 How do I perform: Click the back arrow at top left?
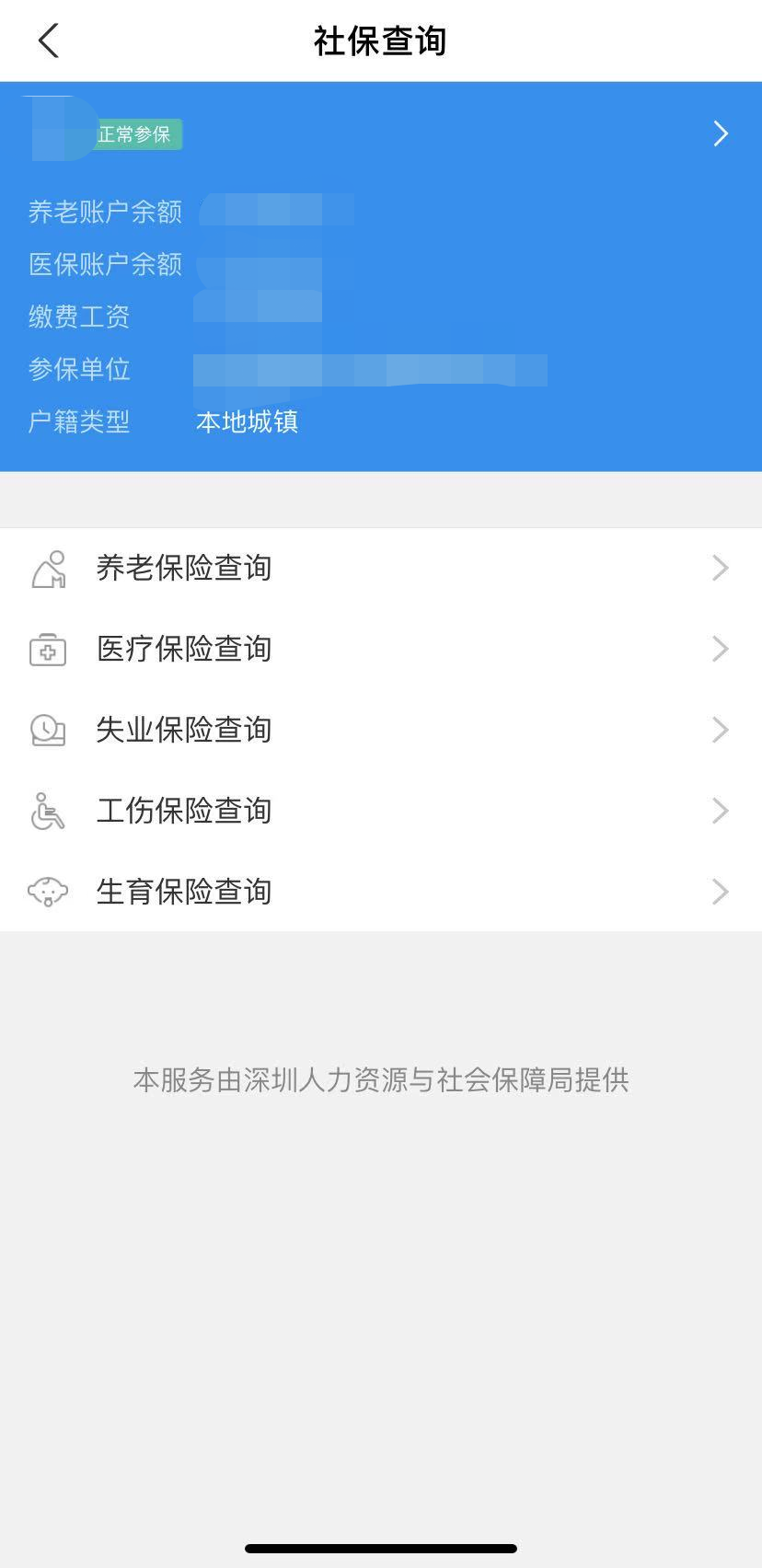click(x=48, y=40)
